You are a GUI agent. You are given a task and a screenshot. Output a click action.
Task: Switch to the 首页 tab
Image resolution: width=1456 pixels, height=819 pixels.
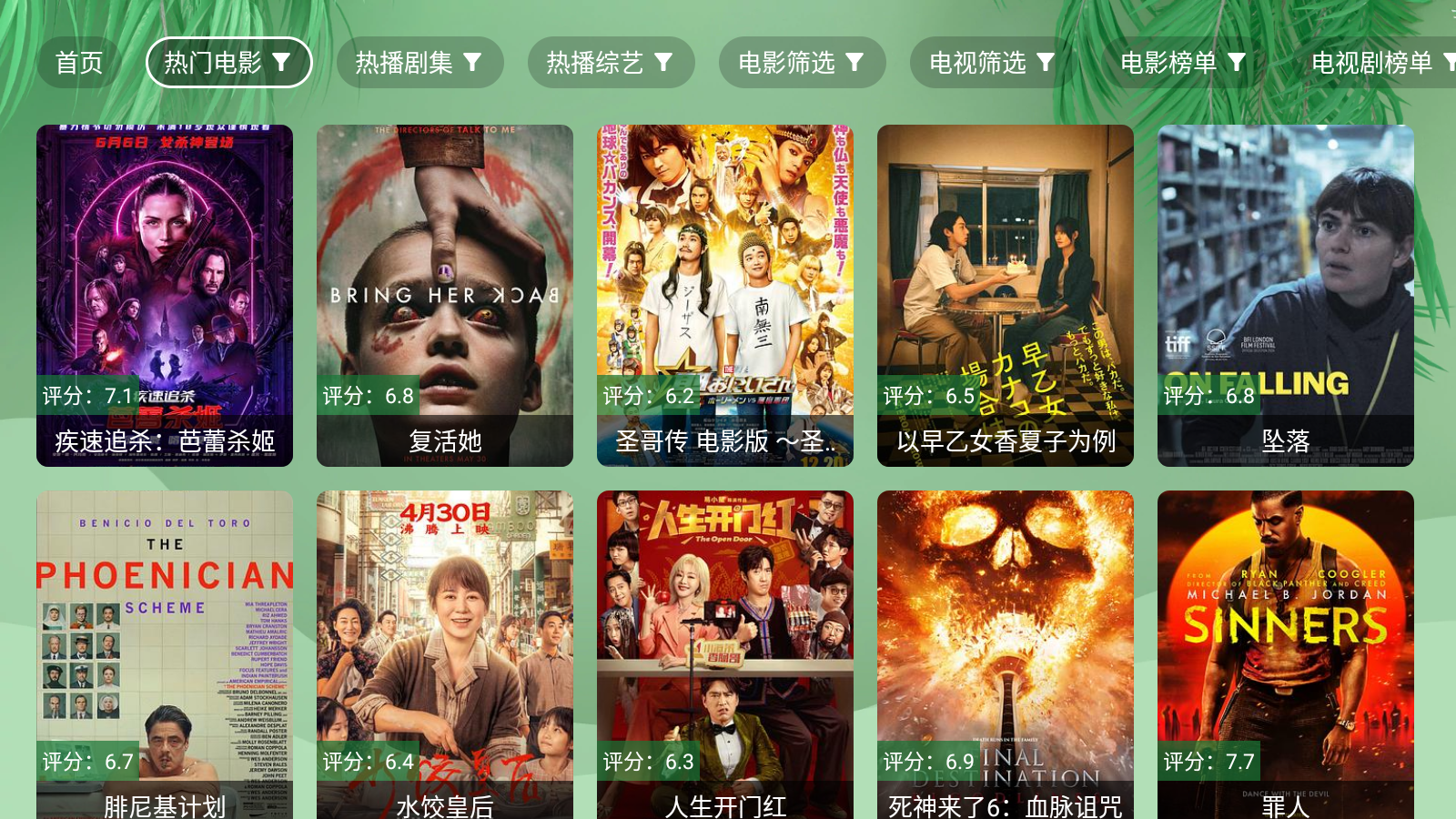pyautogui.click(x=79, y=63)
